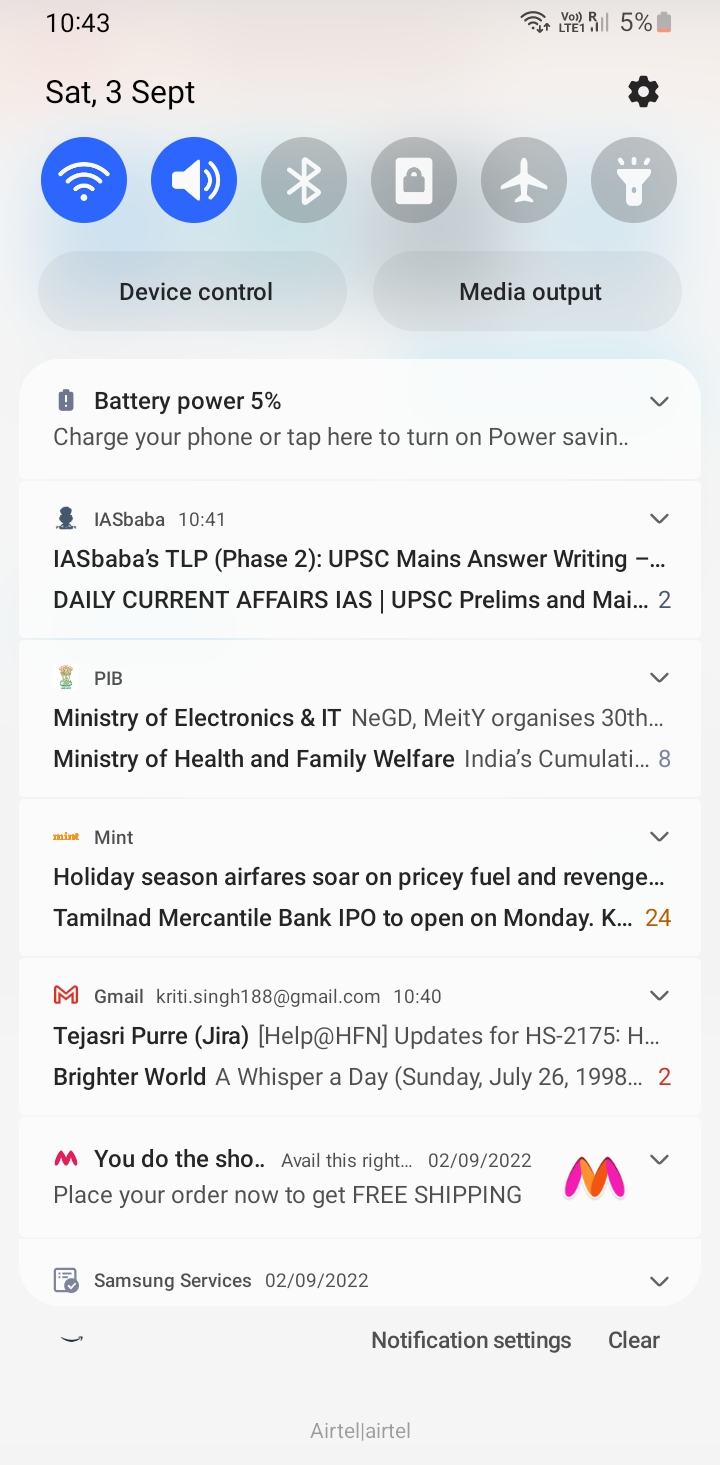Screen dimensions: 720x1465
Task: Open the Myntra free shipping notification
Action: coord(300,1180)
